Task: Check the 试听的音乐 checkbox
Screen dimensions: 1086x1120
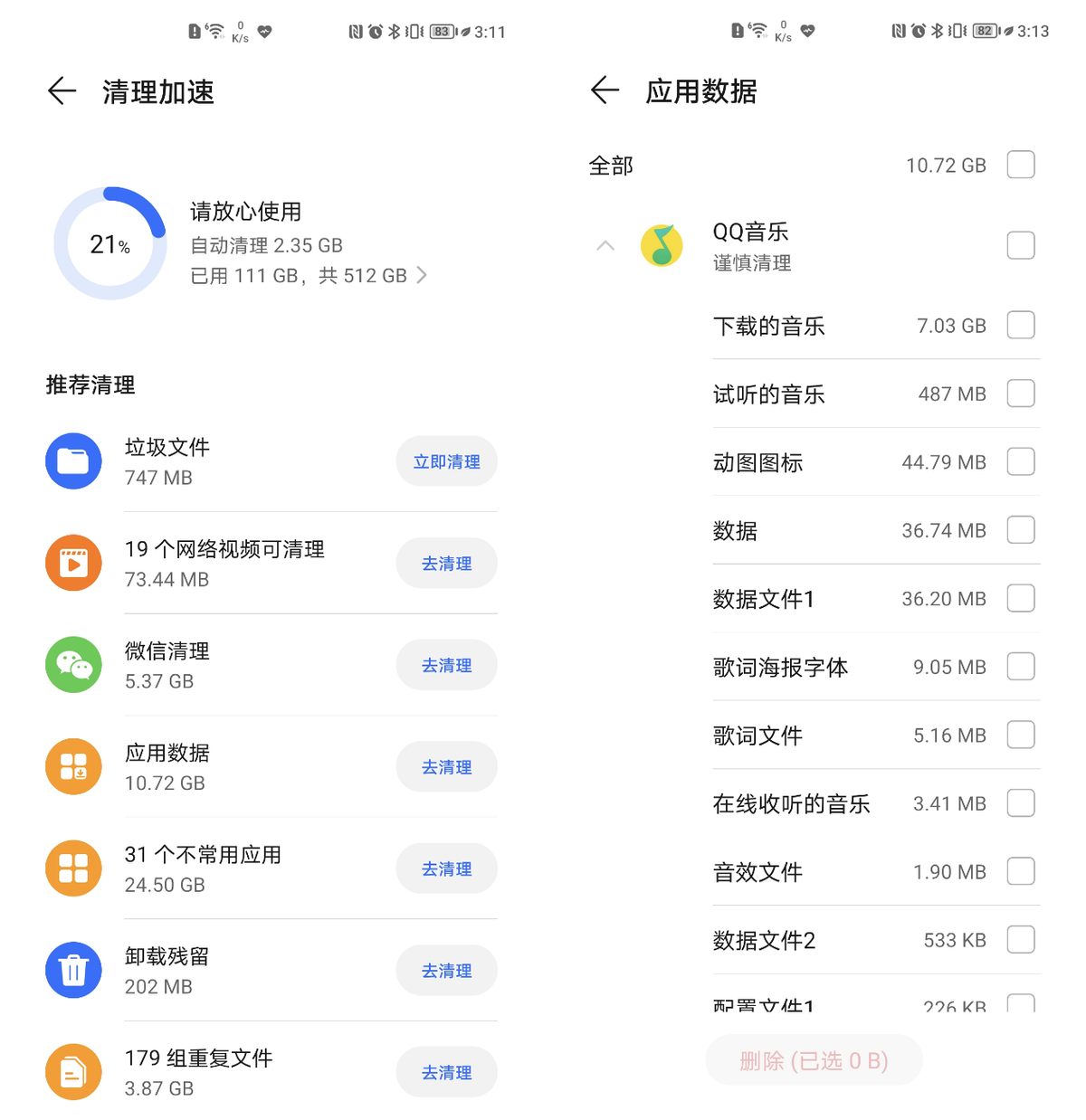Action: tap(1021, 393)
